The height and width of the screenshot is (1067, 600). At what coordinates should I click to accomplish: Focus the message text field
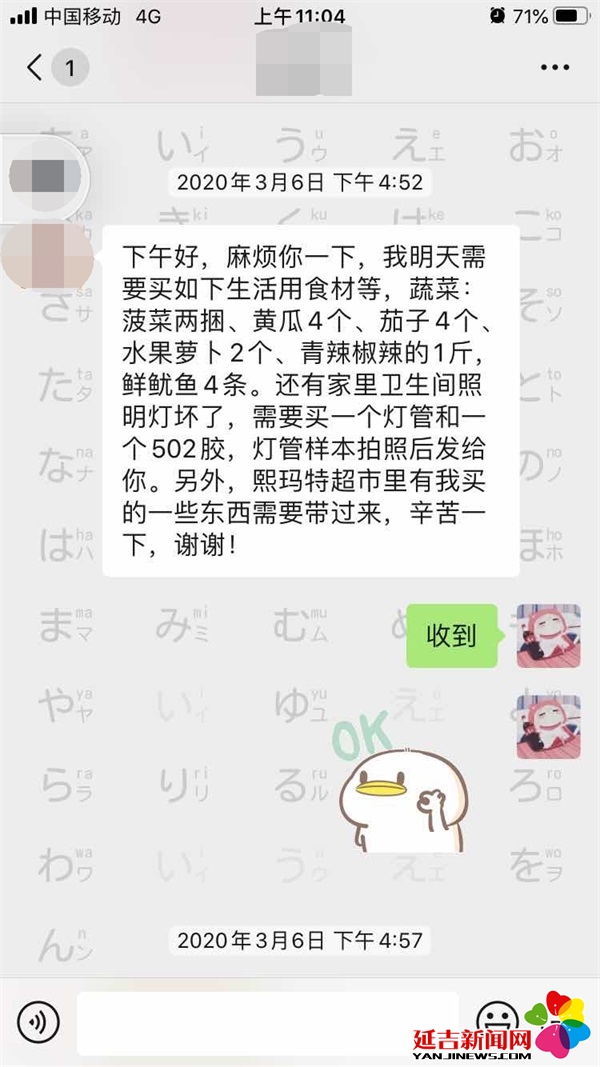267,1021
